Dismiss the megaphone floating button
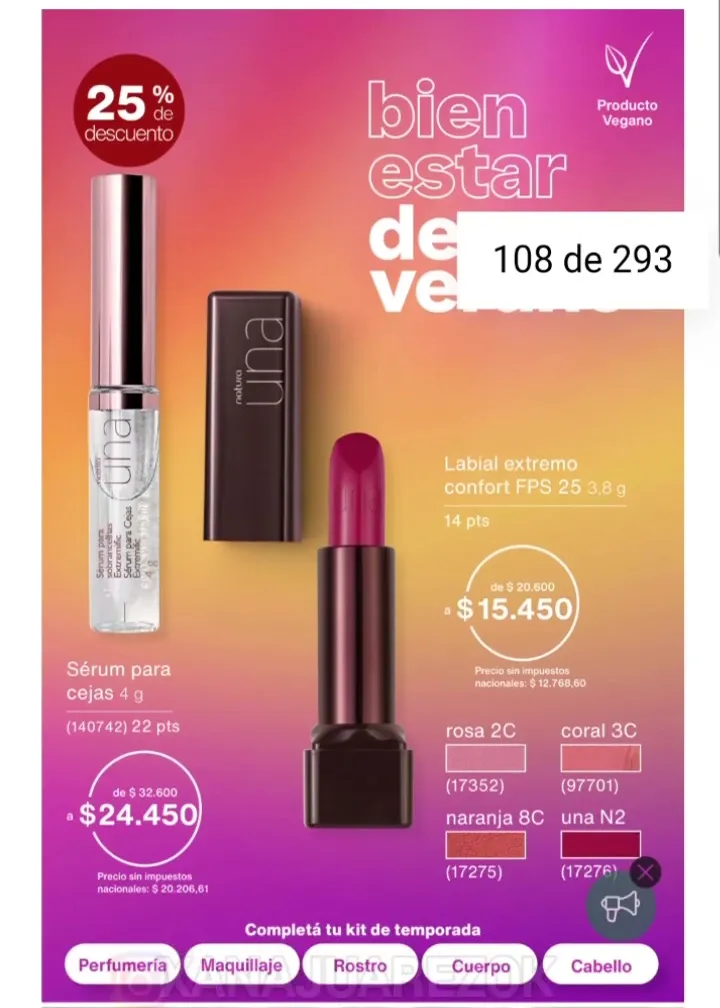Screen dimensions: 720x1008 647,872
